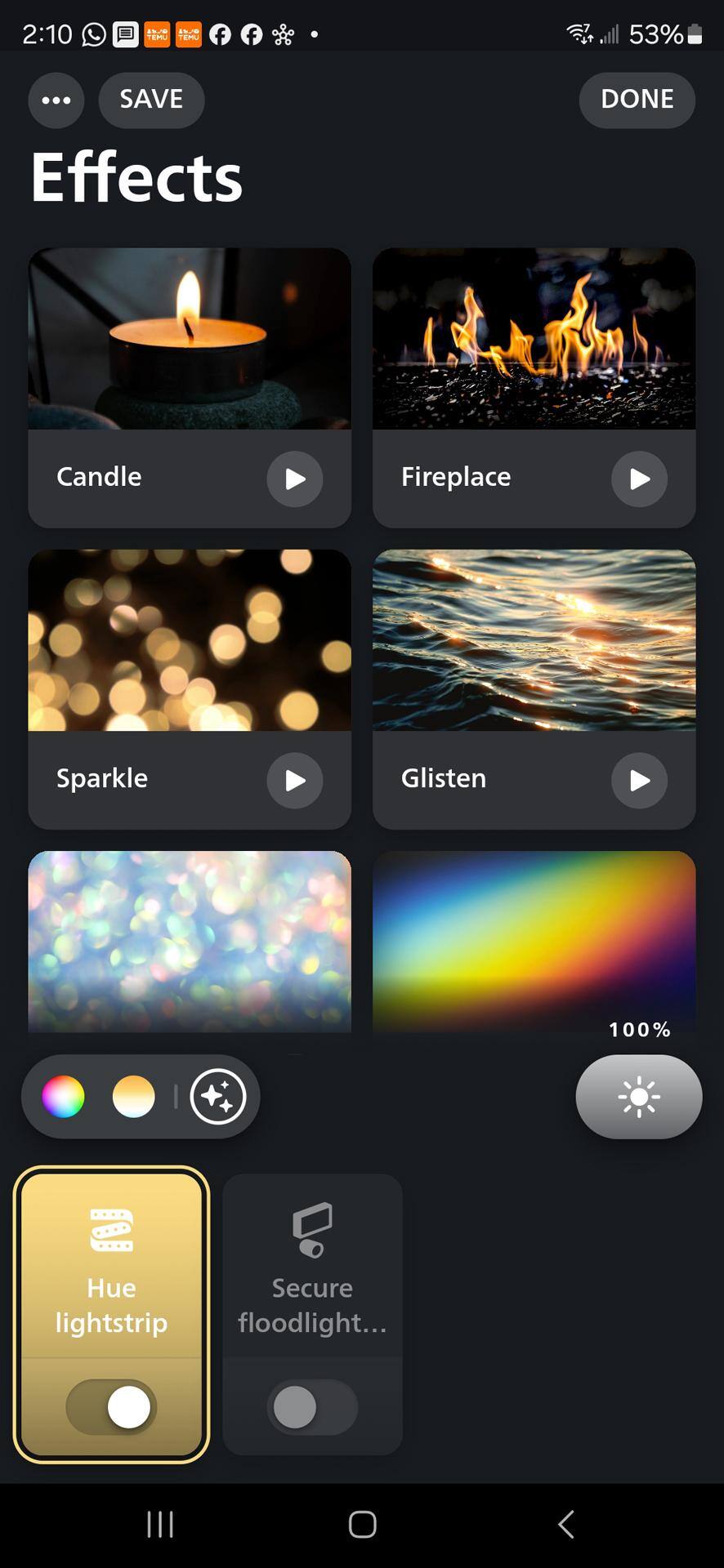Tap DONE to finish editing
The height and width of the screenshot is (1568, 724).
point(637,100)
